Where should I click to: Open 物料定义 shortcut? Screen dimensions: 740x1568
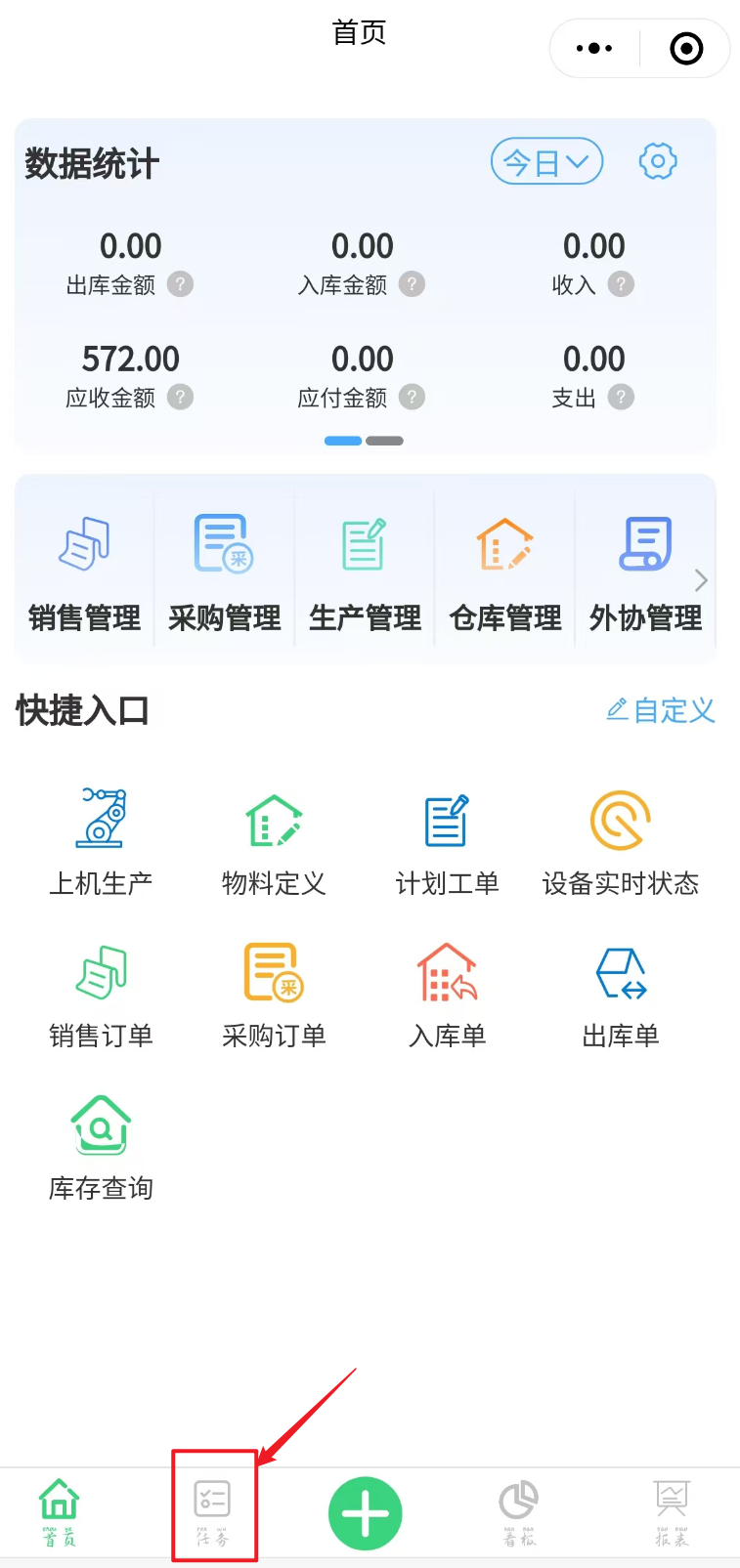274,842
